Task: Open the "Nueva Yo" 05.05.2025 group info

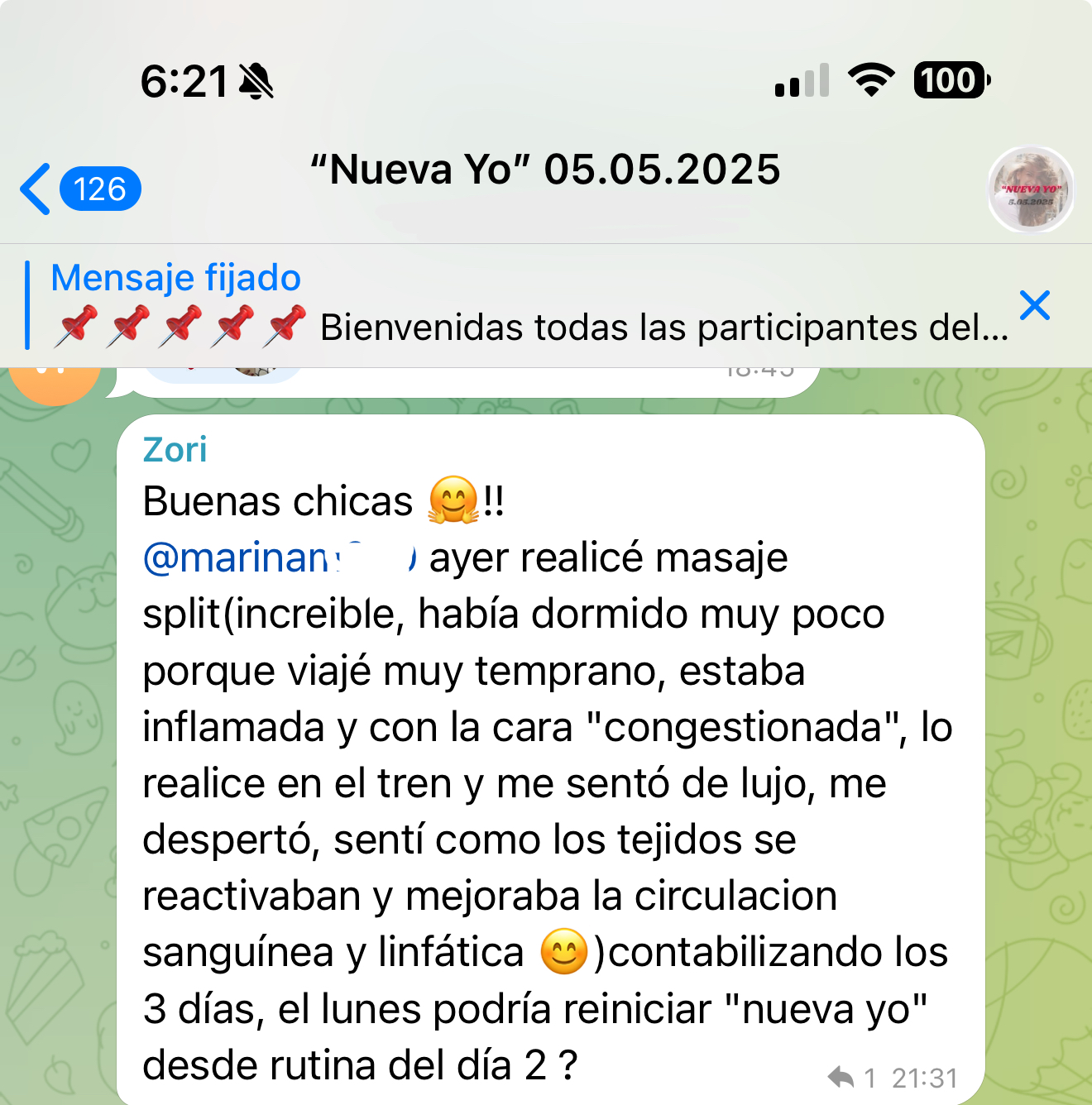Action: pos(545,170)
